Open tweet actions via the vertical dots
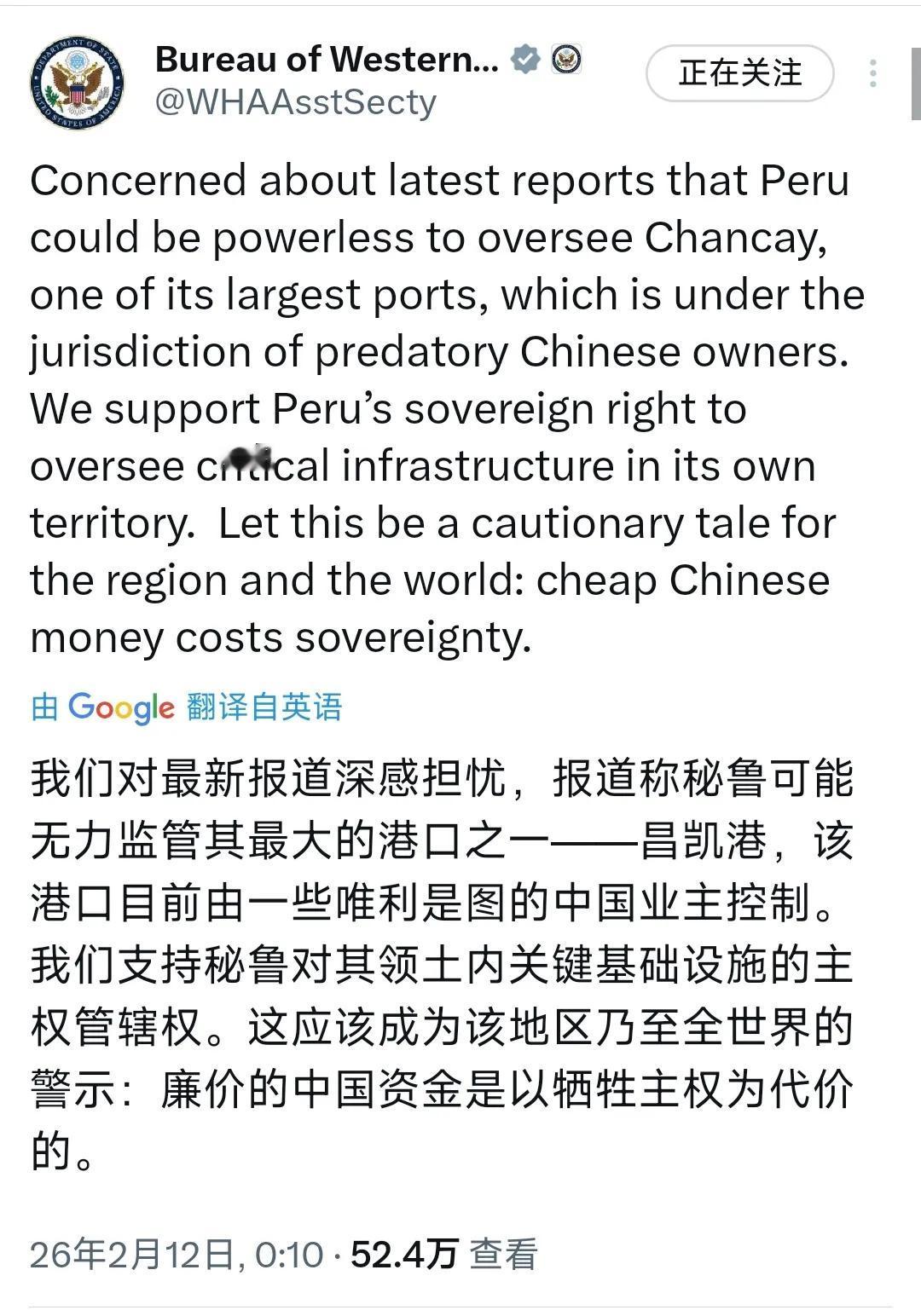 click(x=872, y=75)
